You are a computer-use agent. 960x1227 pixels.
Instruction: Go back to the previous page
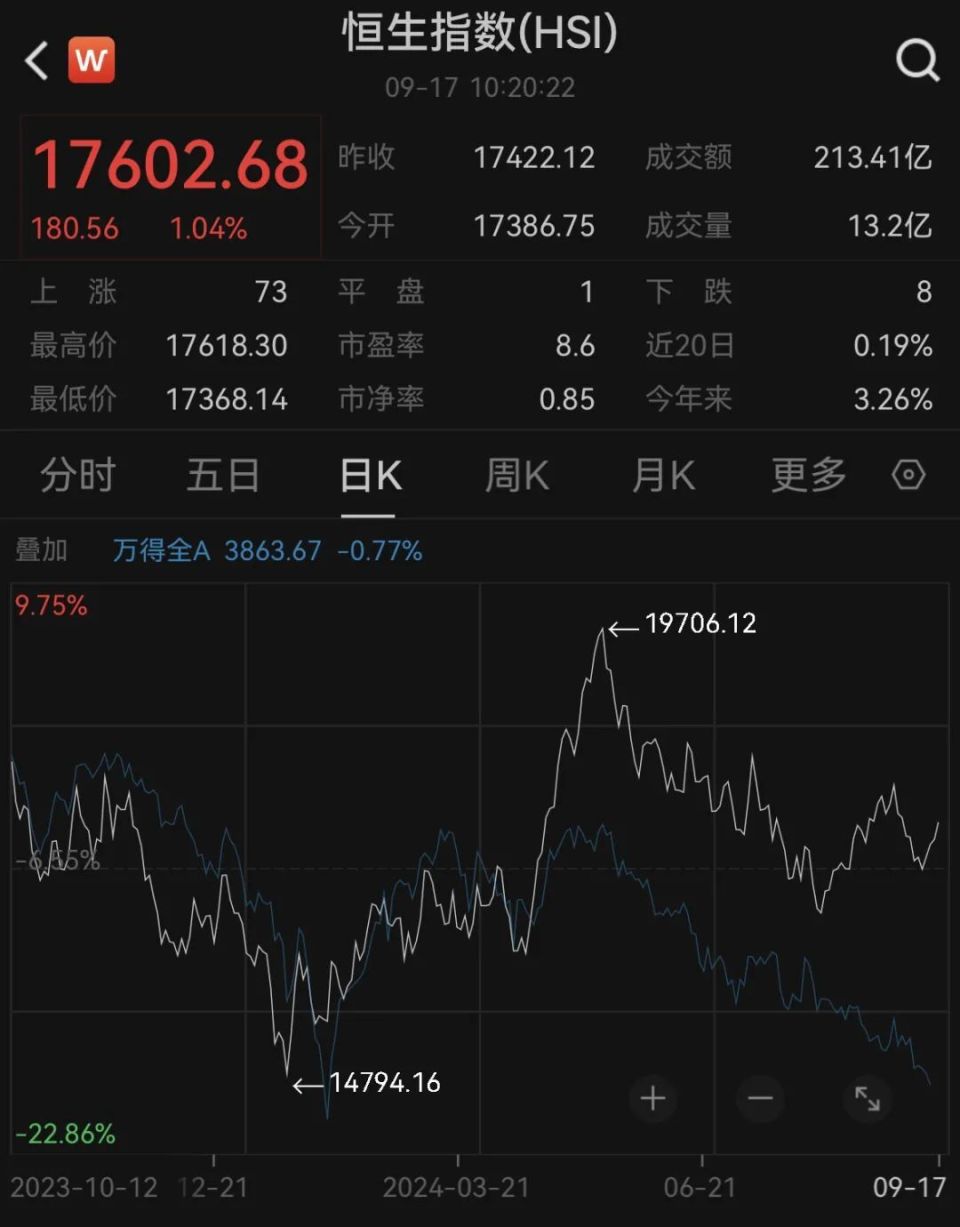pyautogui.click(x=36, y=61)
